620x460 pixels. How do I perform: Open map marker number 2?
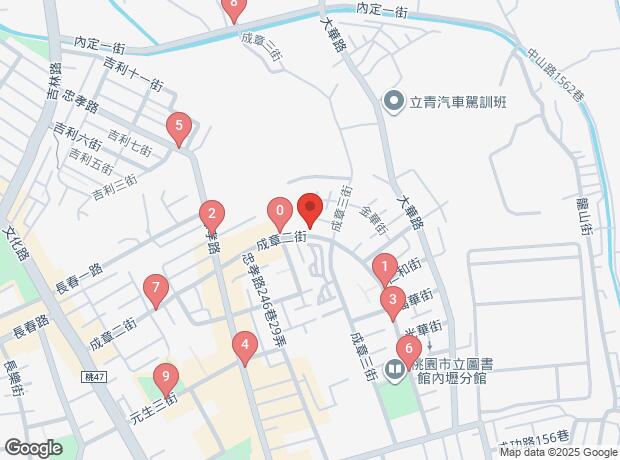pyautogui.click(x=210, y=214)
